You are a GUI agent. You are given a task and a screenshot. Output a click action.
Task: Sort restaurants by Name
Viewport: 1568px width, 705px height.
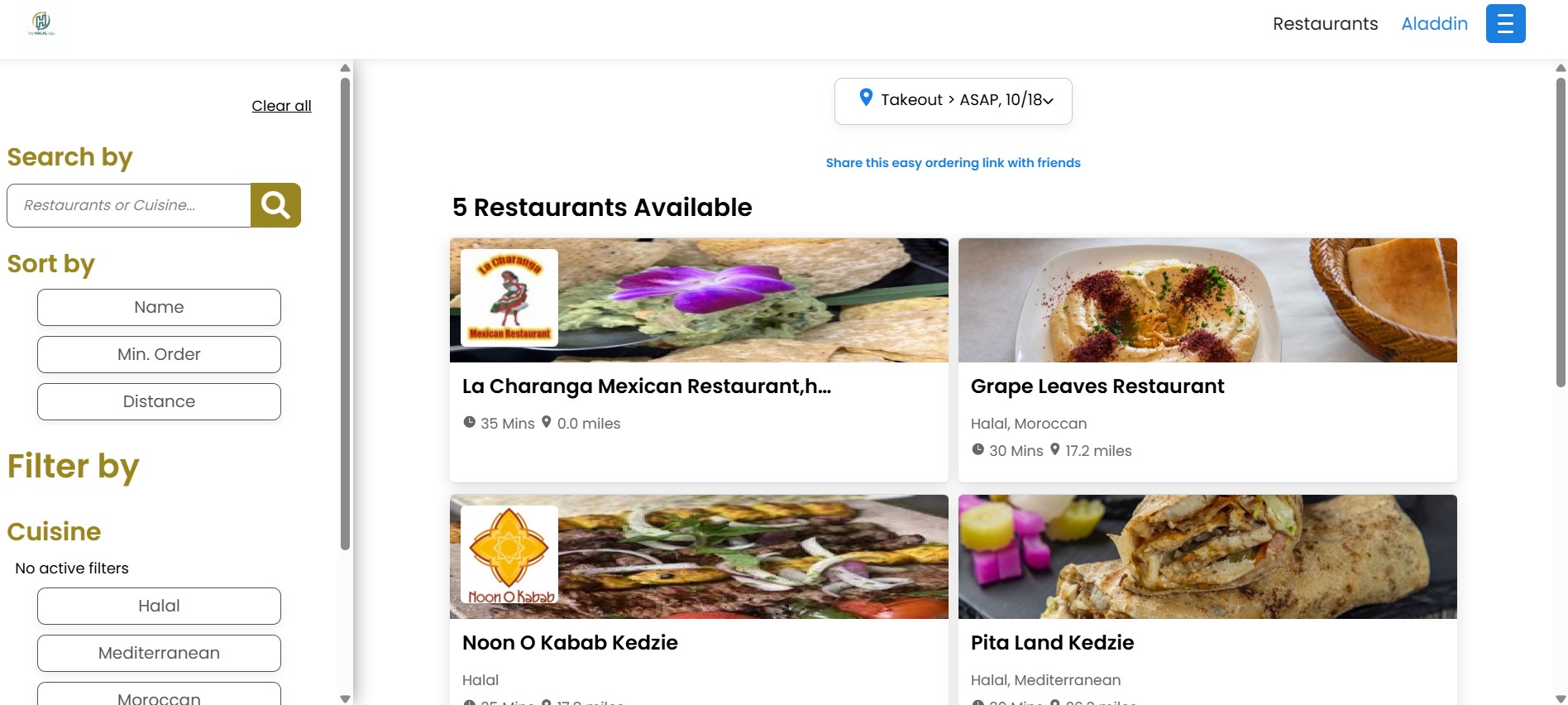159,307
